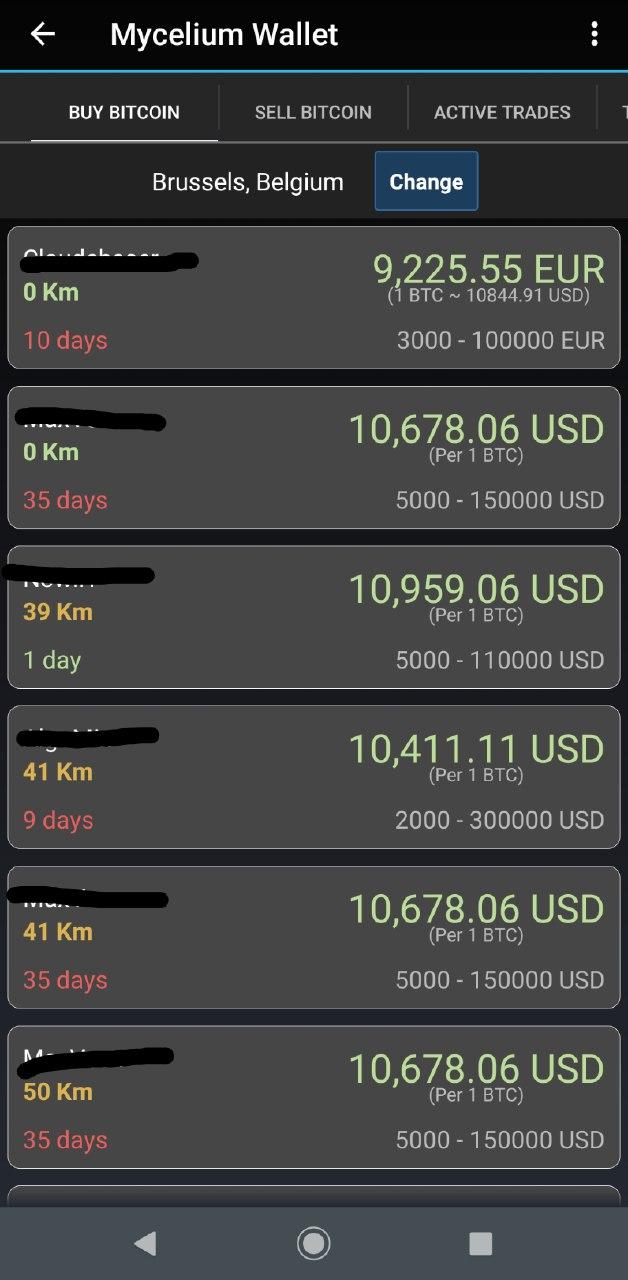Tap Change to pick another location

426,181
